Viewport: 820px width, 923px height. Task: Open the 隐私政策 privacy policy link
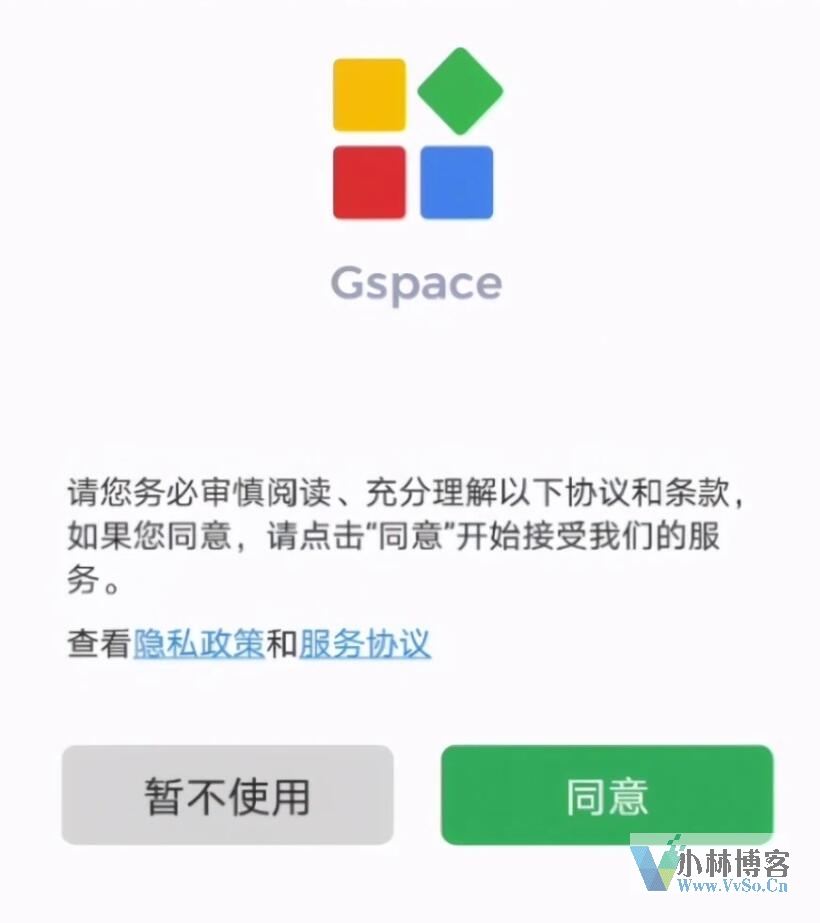199,644
